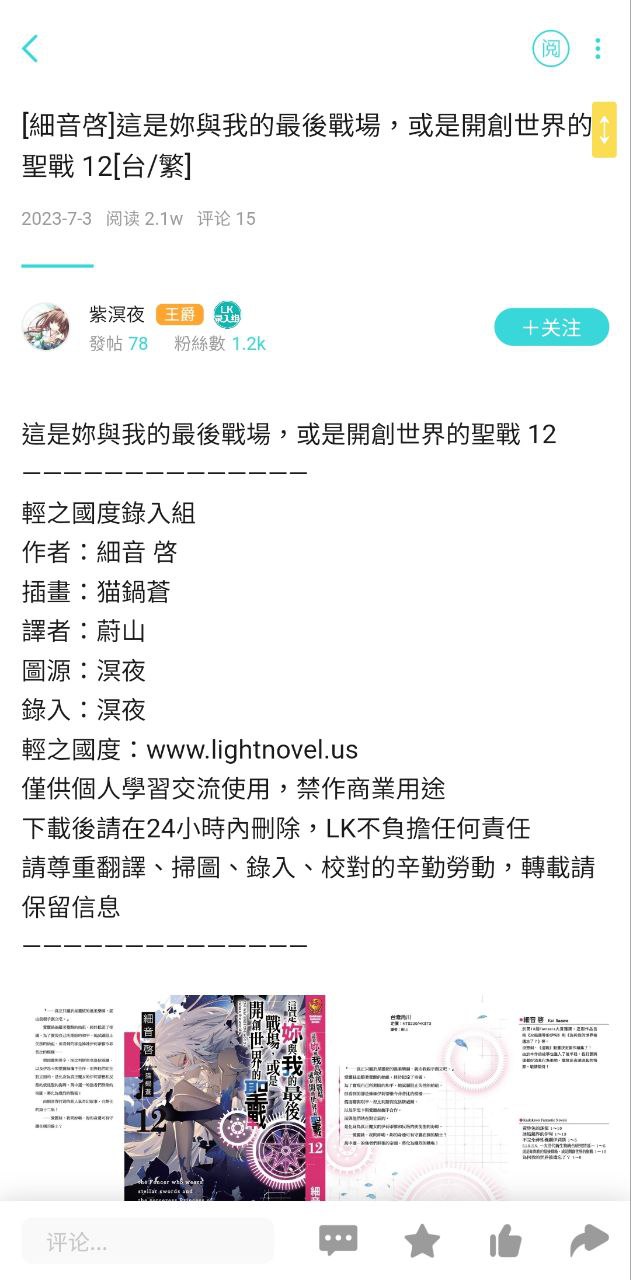
Task: Go back with the arrow icon
Action: [30, 48]
